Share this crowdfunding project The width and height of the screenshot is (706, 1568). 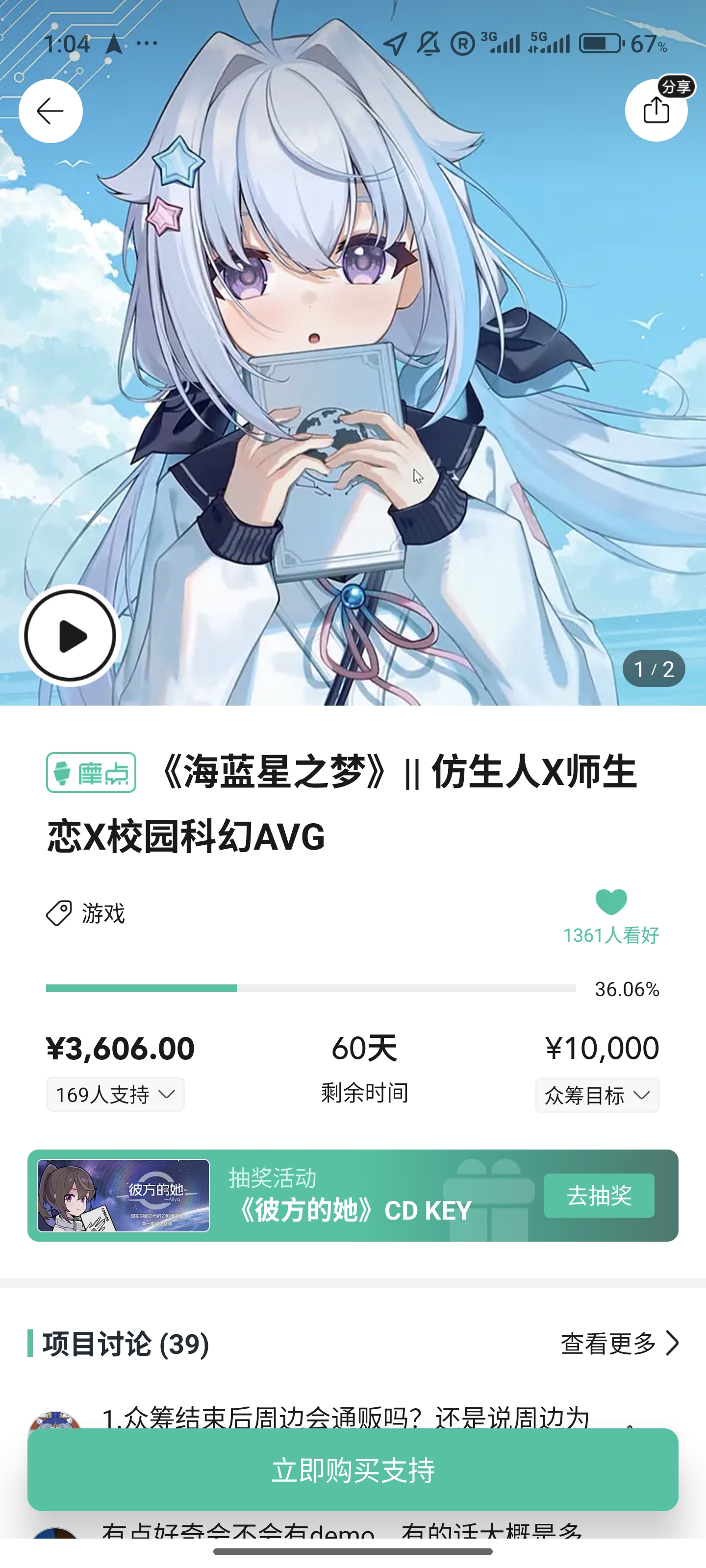(656, 111)
